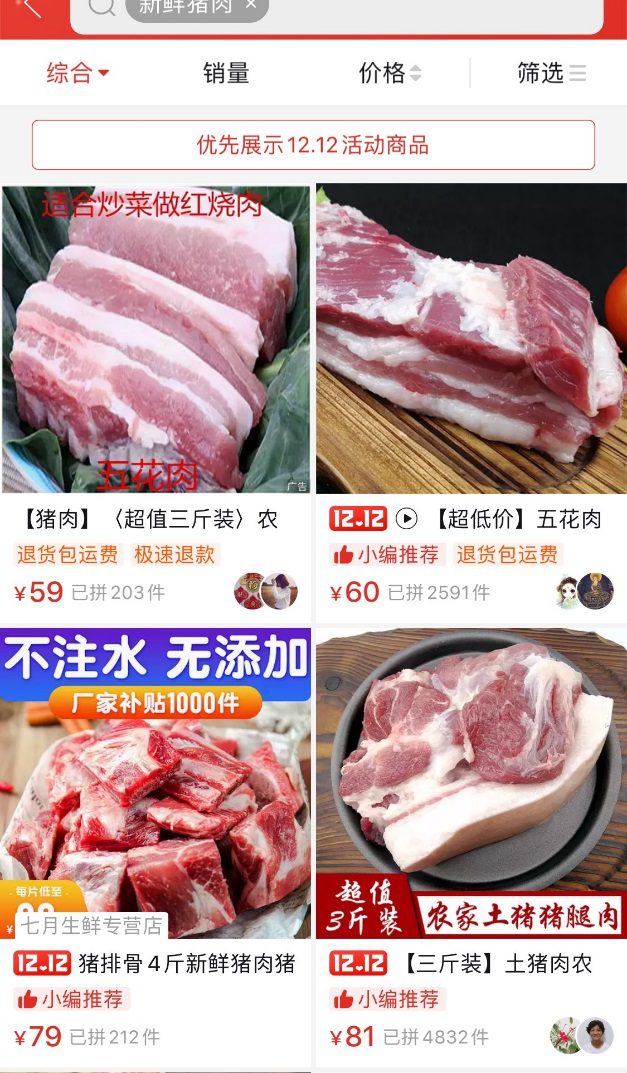The width and height of the screenshot is (627, 1073).
Task: Sort results by 销量
Action: click(x=226, y=73)
